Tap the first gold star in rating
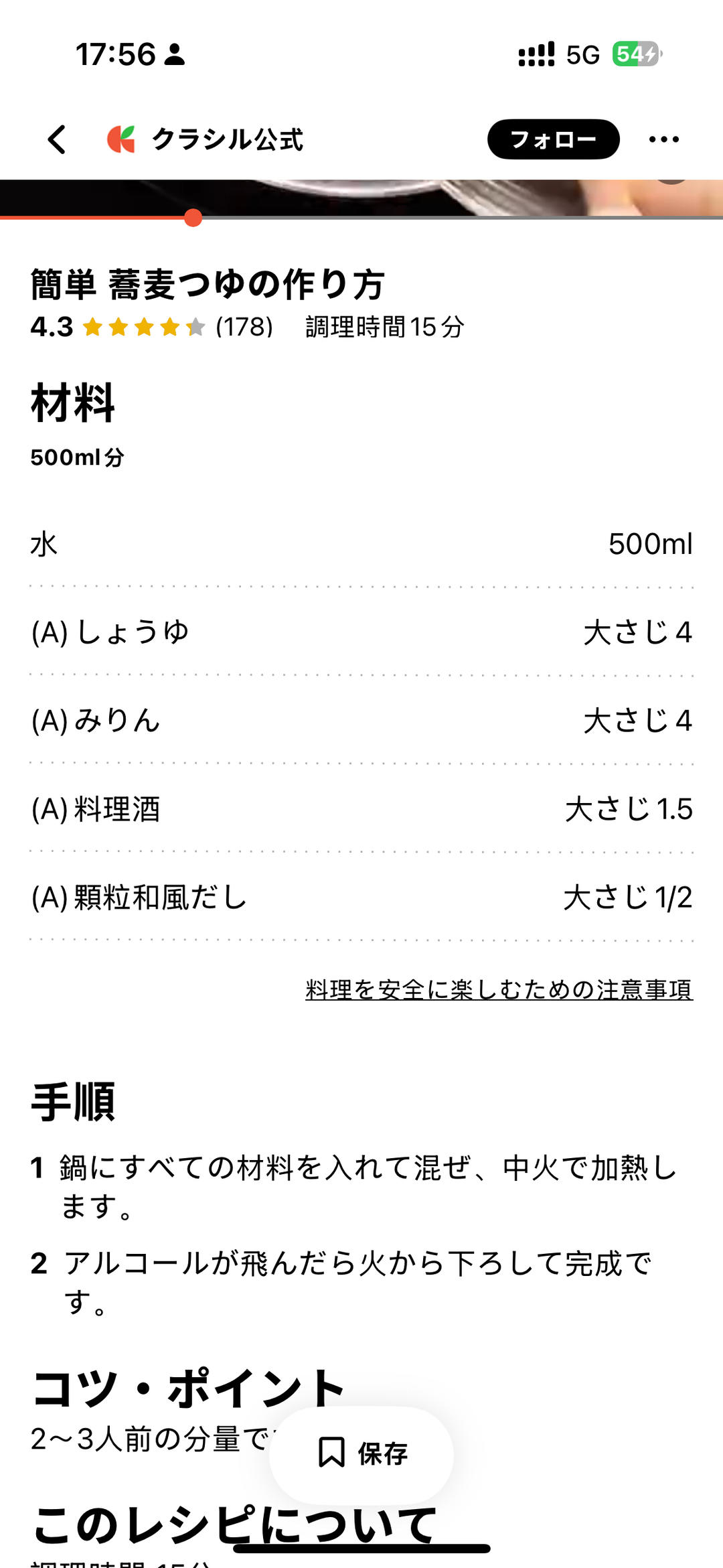The height and width of the screenshot is (1568, 723). pyautogui.click(x=92, y=328)
